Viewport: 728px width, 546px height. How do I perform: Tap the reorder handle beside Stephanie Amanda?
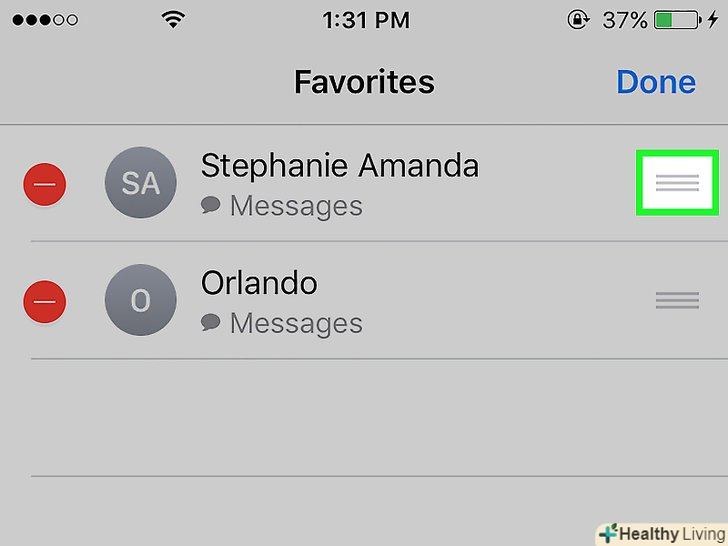click(677, 182)
